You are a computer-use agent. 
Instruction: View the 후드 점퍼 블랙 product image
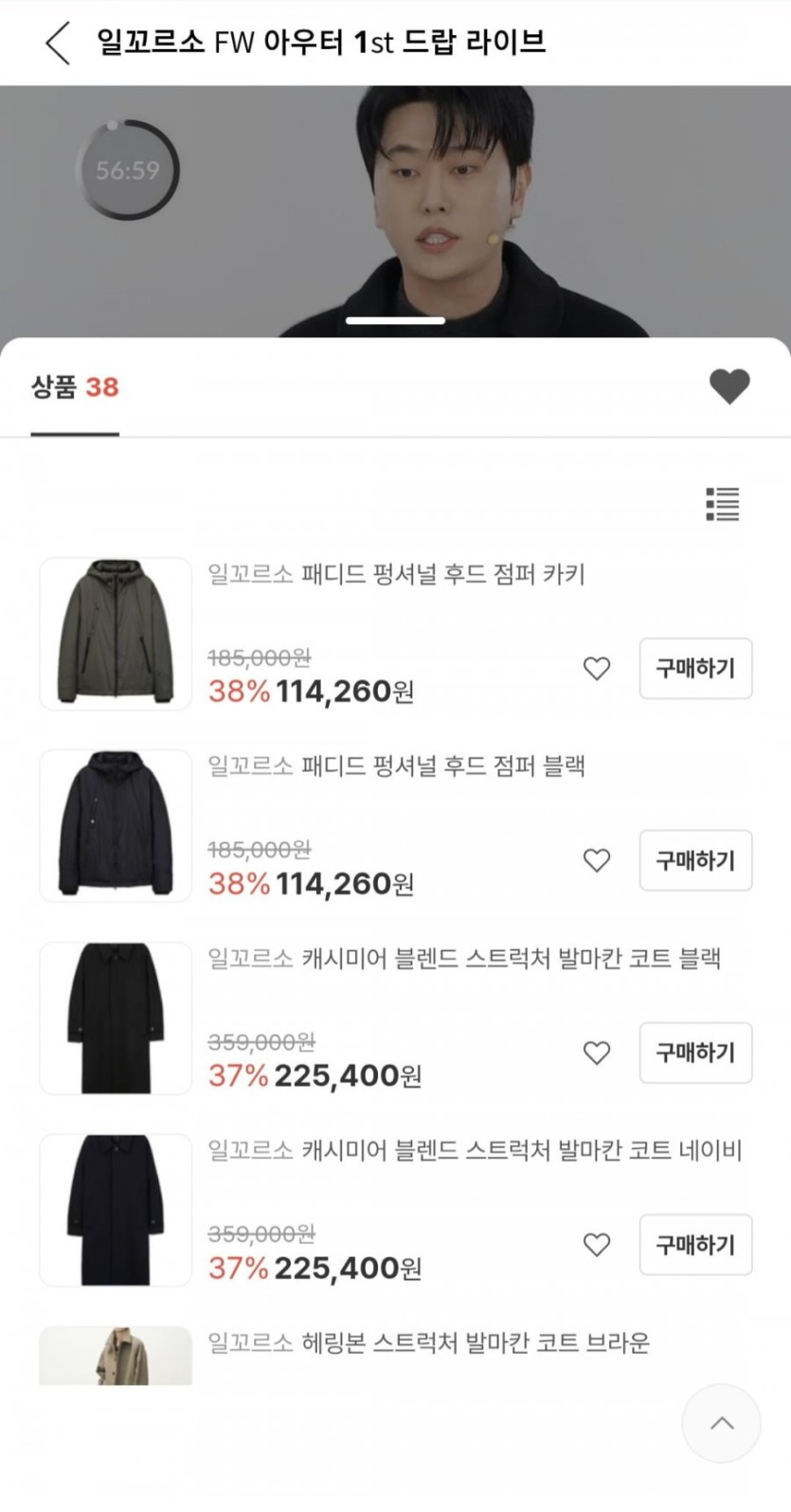116,826
